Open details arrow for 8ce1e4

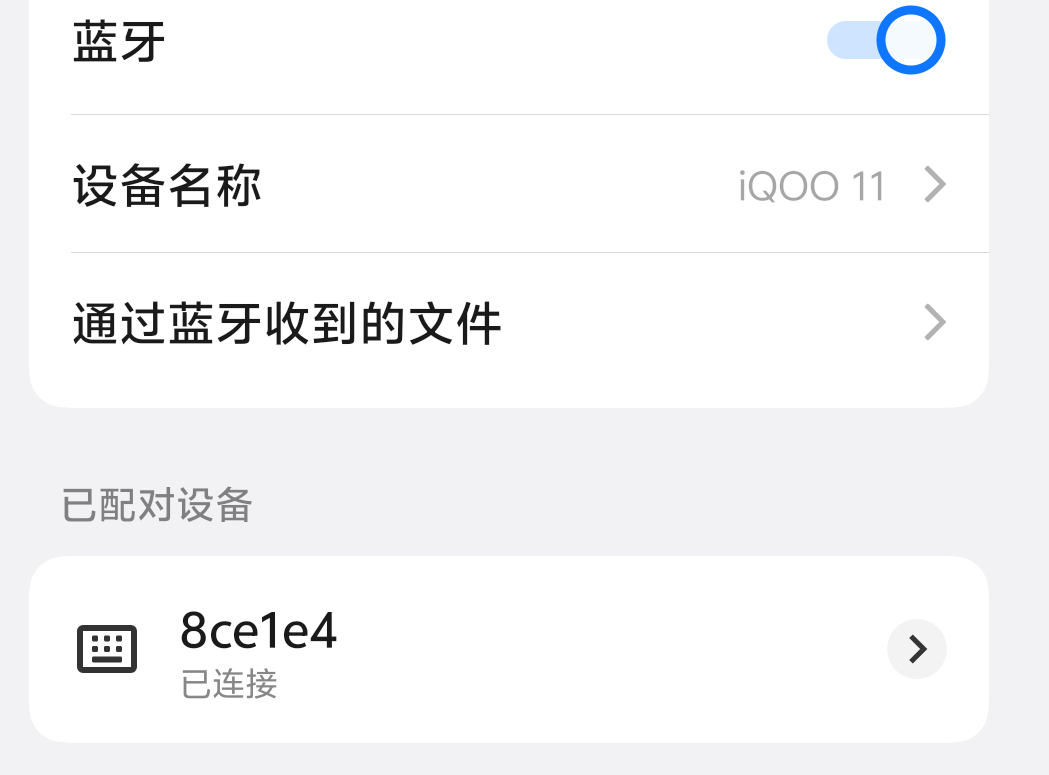click(x=916, y=649)
